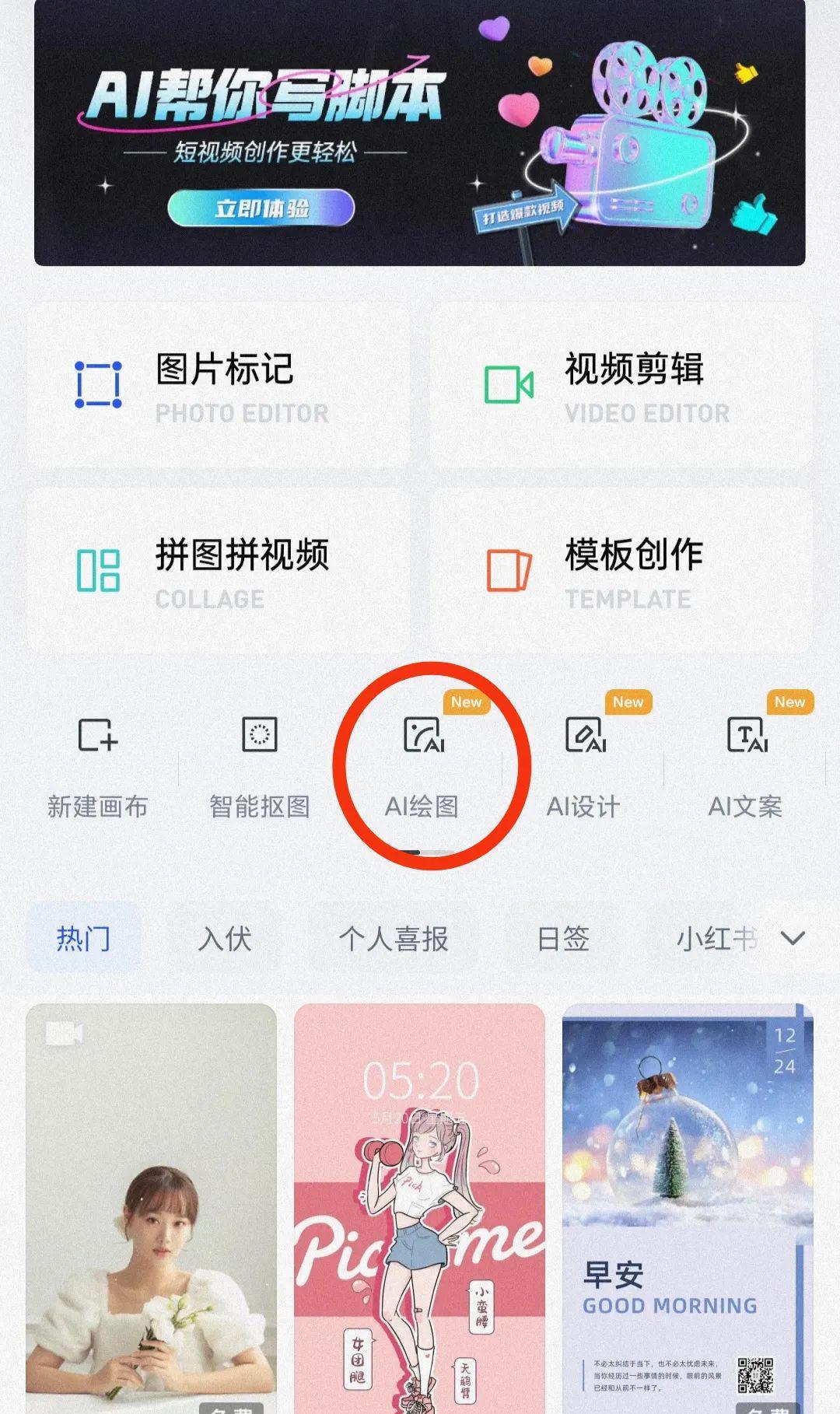This screenshot has height=1414, width=840.
Task: Open 图片标记 photo editor
Action: (218, 387)
